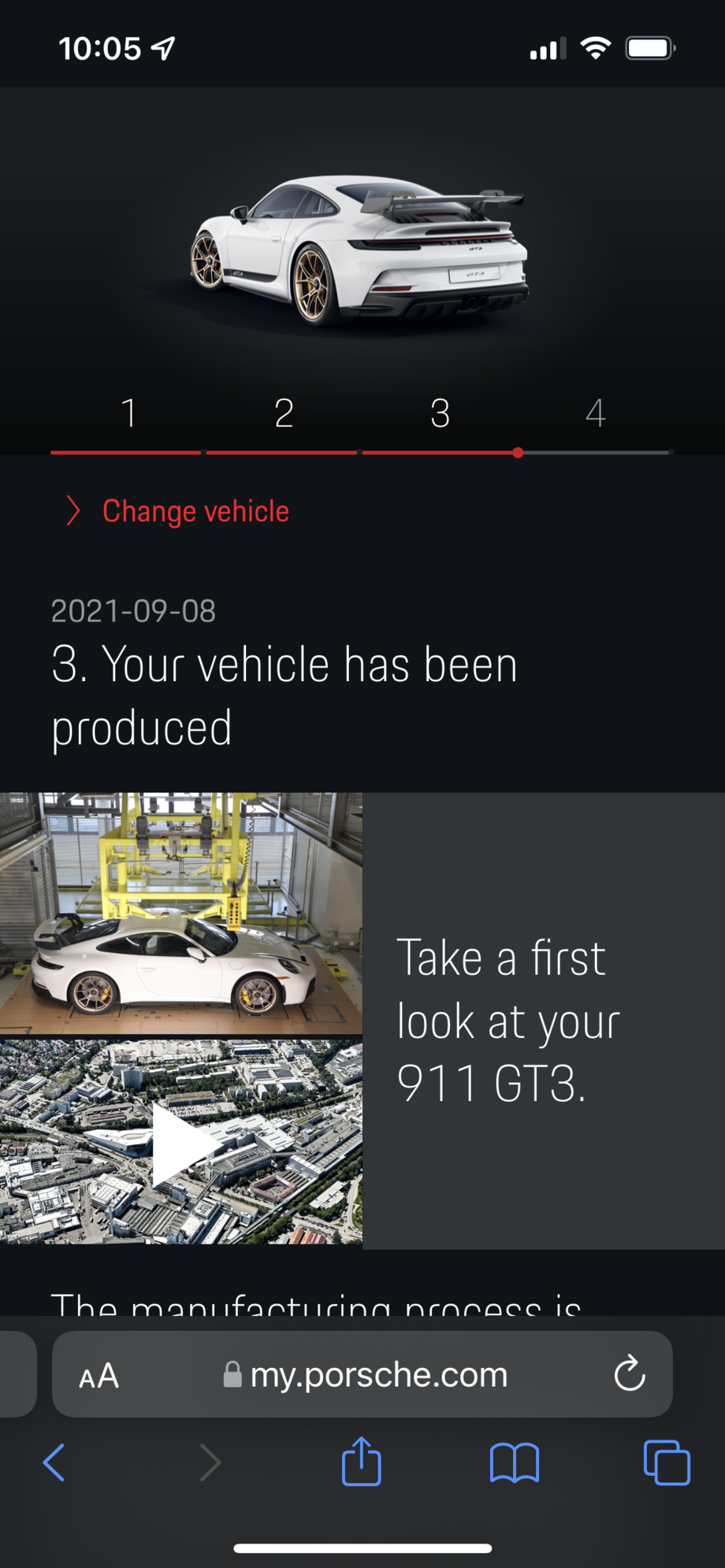
Task: Reload the current page
Action: pos(630,1375)
